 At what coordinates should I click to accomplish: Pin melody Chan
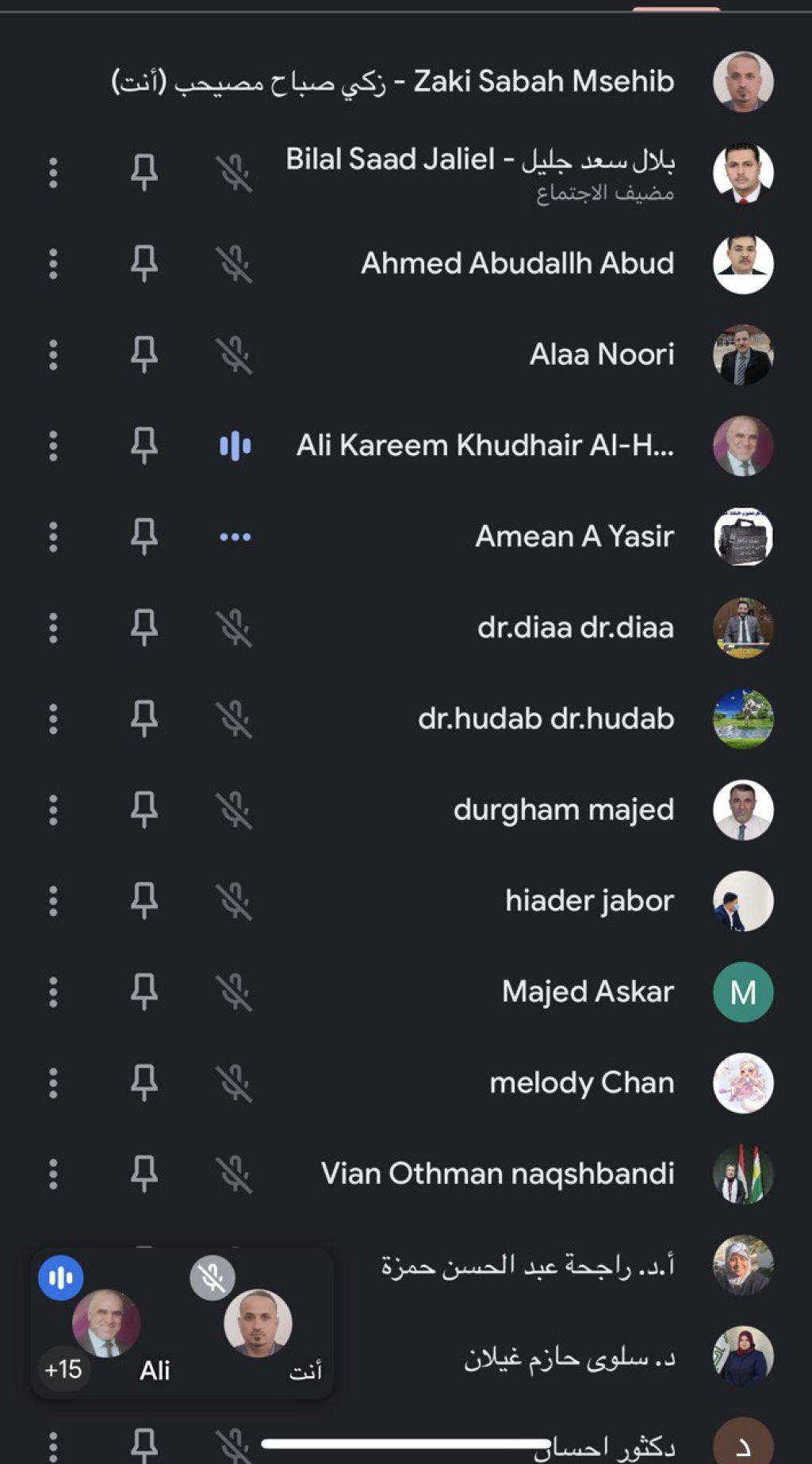(144, 1083)
